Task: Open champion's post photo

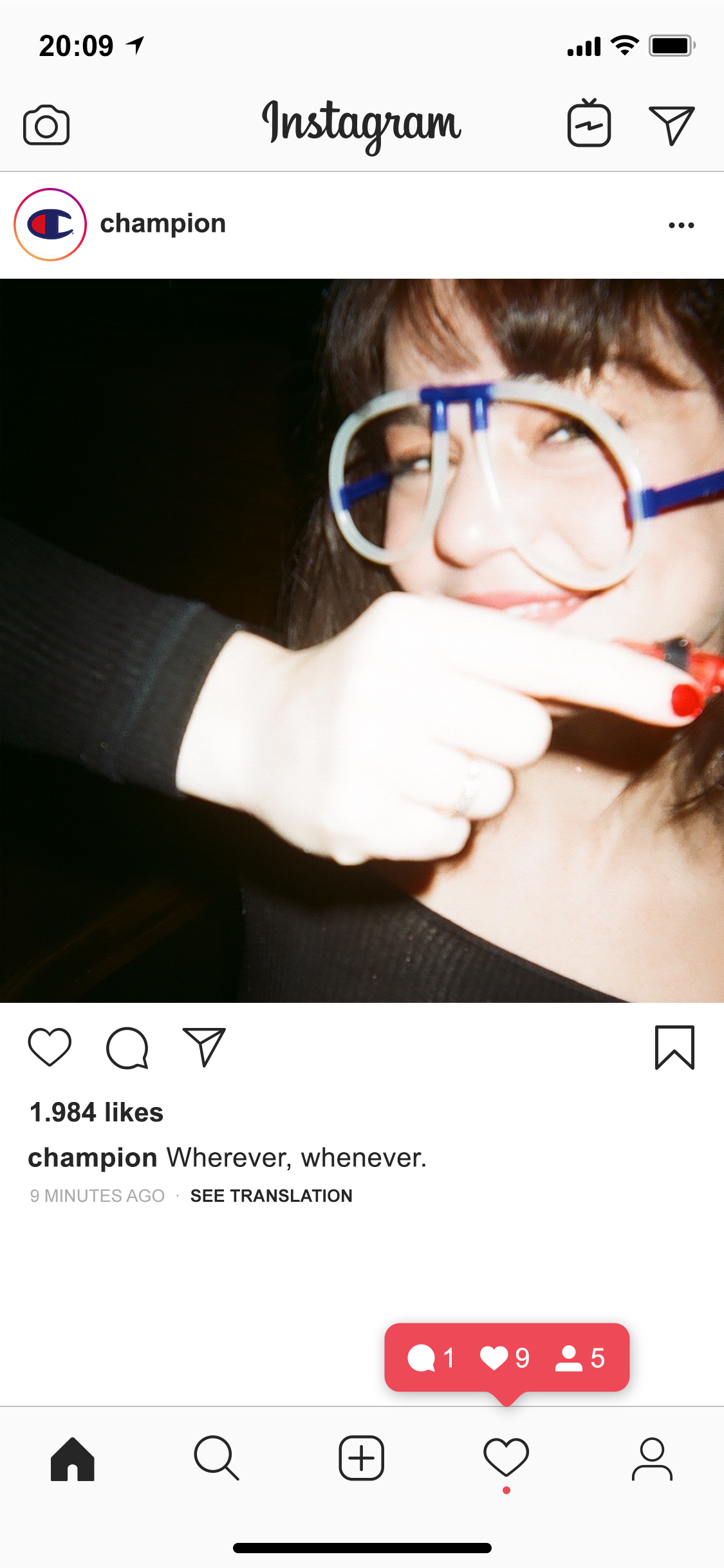Action: coord(362,640)
